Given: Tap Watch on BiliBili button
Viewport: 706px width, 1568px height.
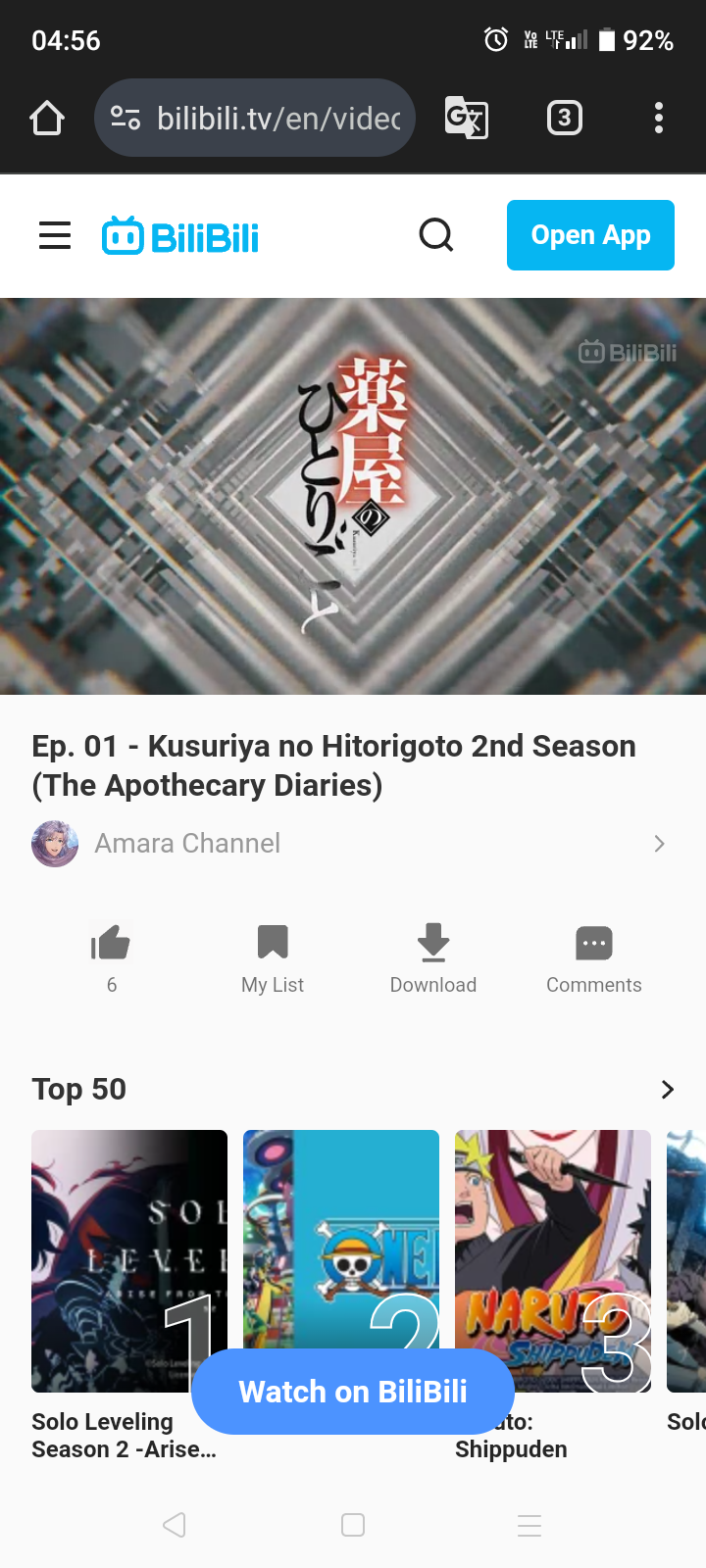Looking at the screenshot, I should pyautogui.click(x=353, y=1392).
